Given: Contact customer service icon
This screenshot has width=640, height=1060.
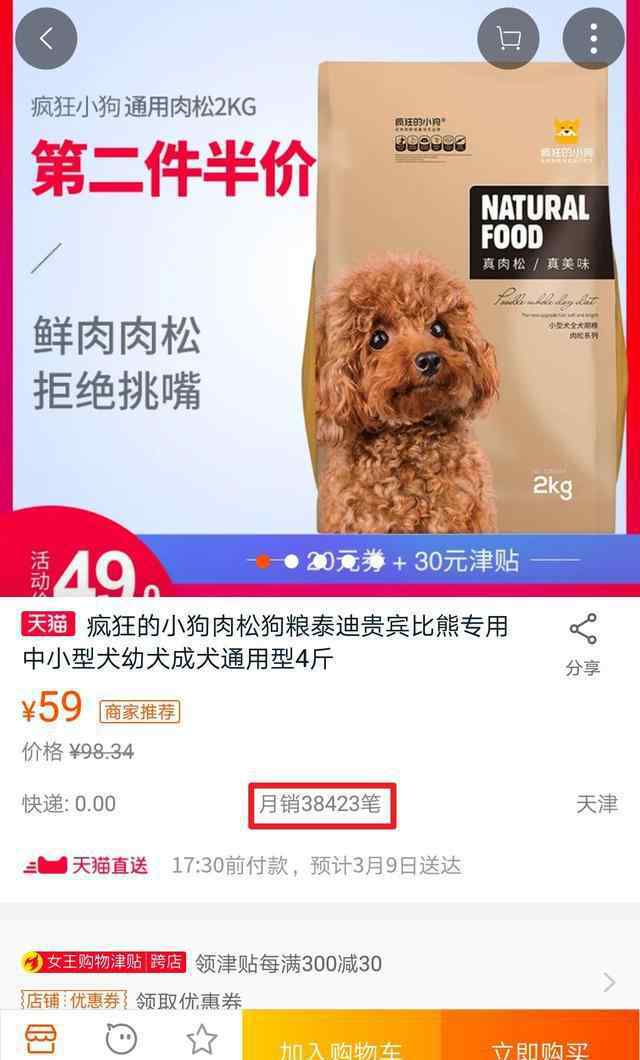Looking at the screenshot, I should 122,1038.
